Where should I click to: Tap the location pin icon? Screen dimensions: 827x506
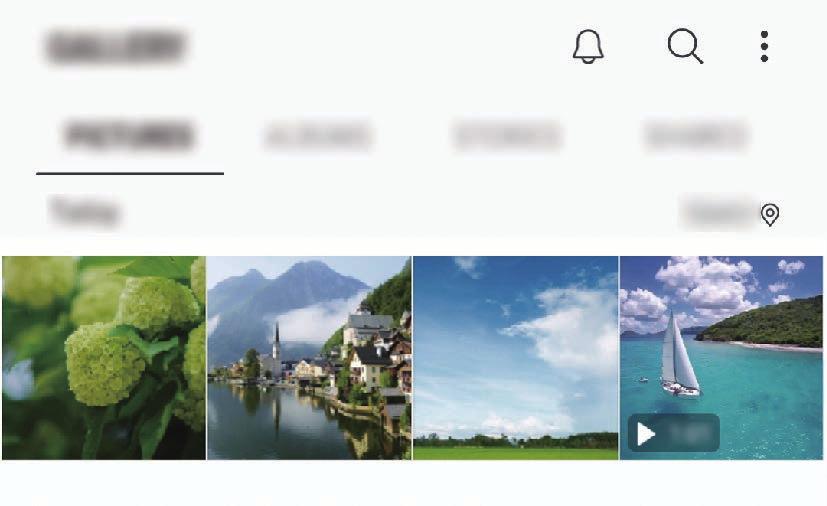tap(770, 214)
